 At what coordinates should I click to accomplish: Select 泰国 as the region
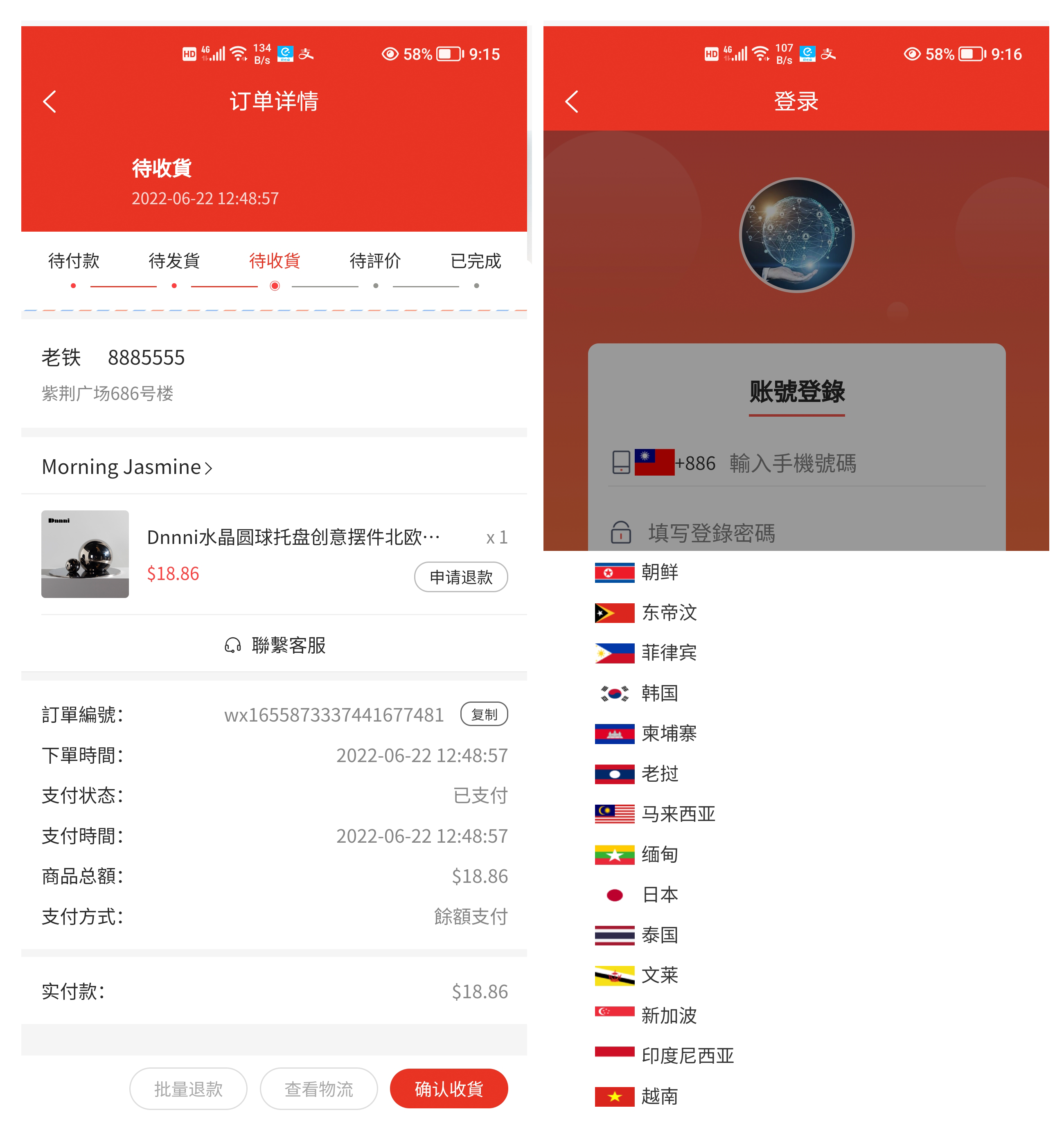point(659,935)
